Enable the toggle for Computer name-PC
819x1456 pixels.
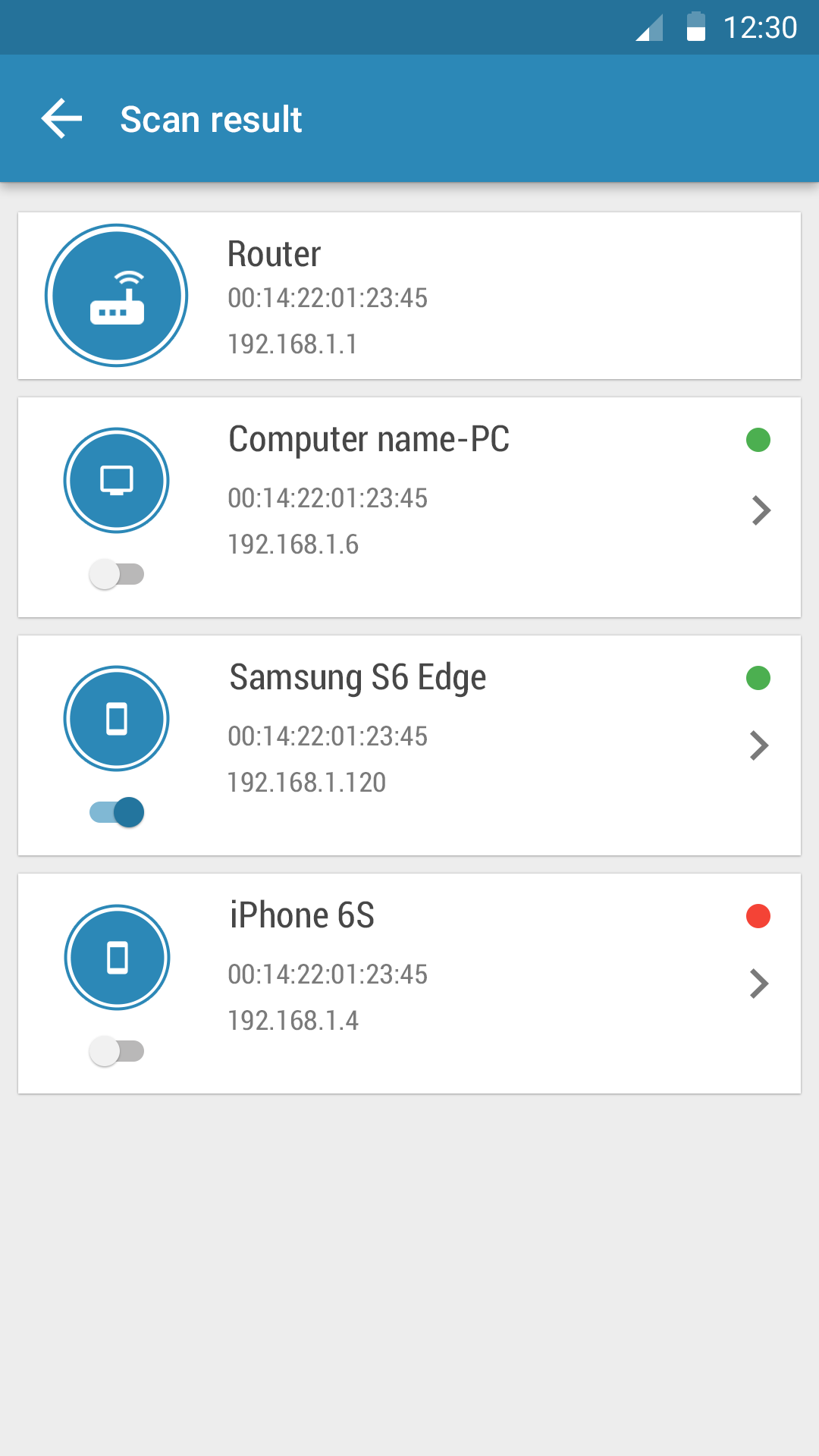click(x=117, y=574)
